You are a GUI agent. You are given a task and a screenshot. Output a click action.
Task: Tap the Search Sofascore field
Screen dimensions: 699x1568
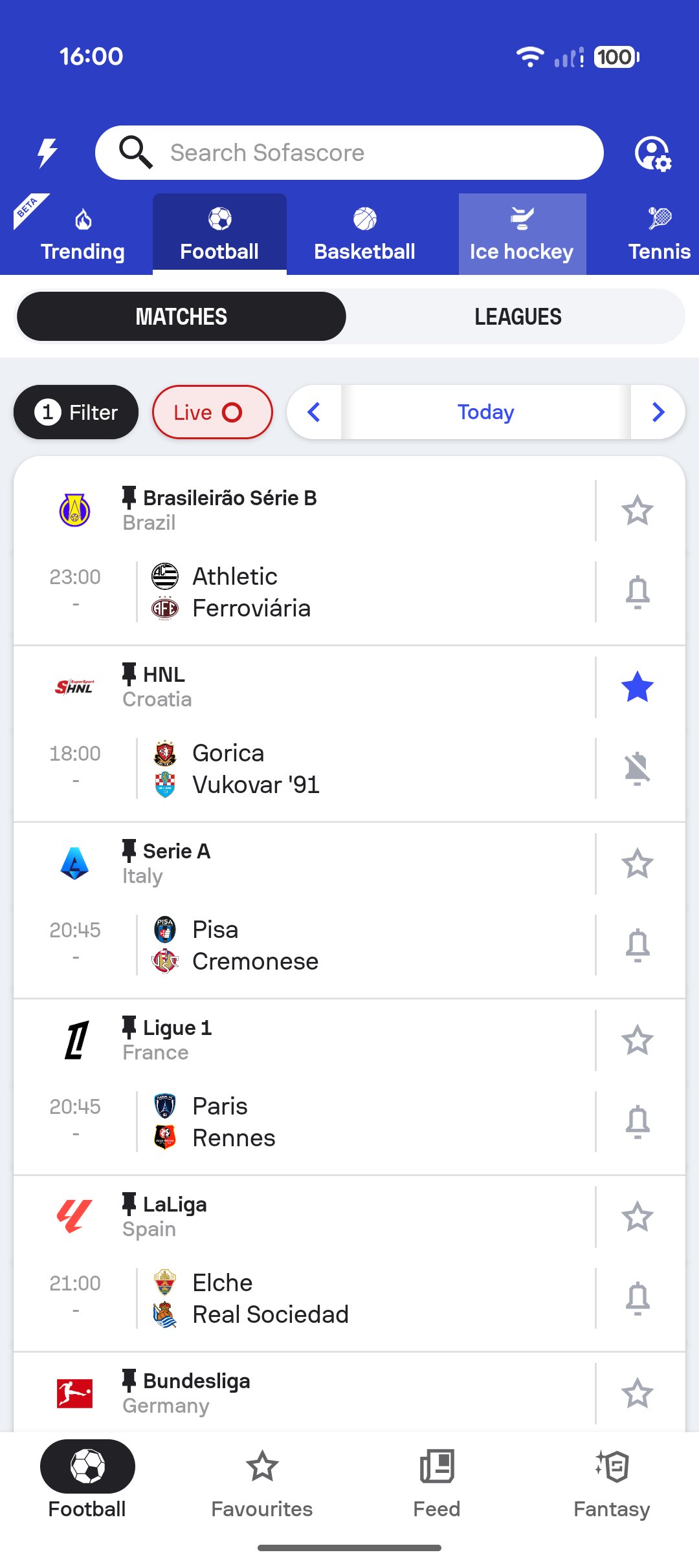click(349, 153)
